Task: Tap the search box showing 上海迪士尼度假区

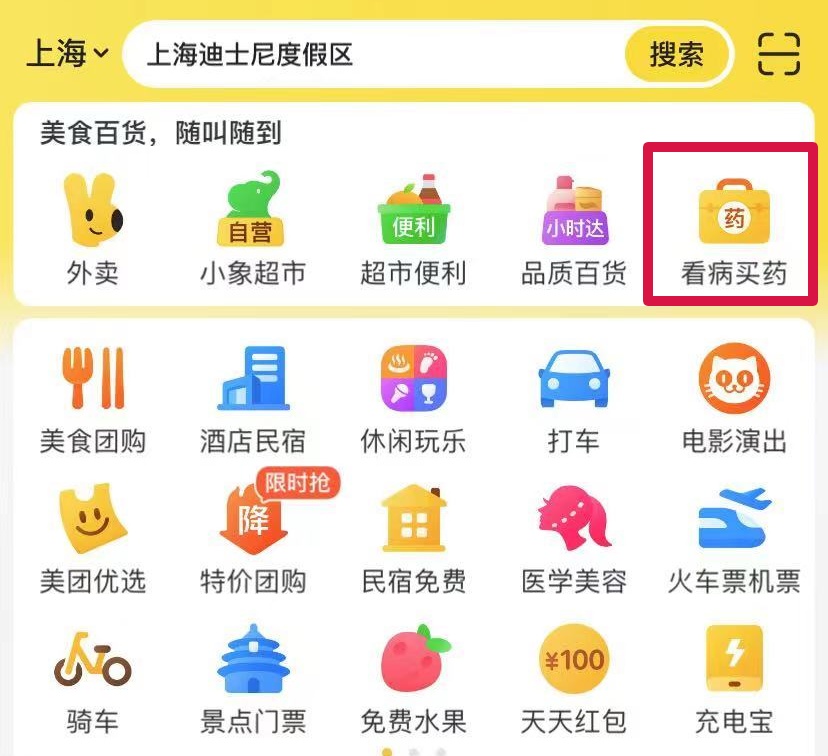Action: (x=380, y=54)
